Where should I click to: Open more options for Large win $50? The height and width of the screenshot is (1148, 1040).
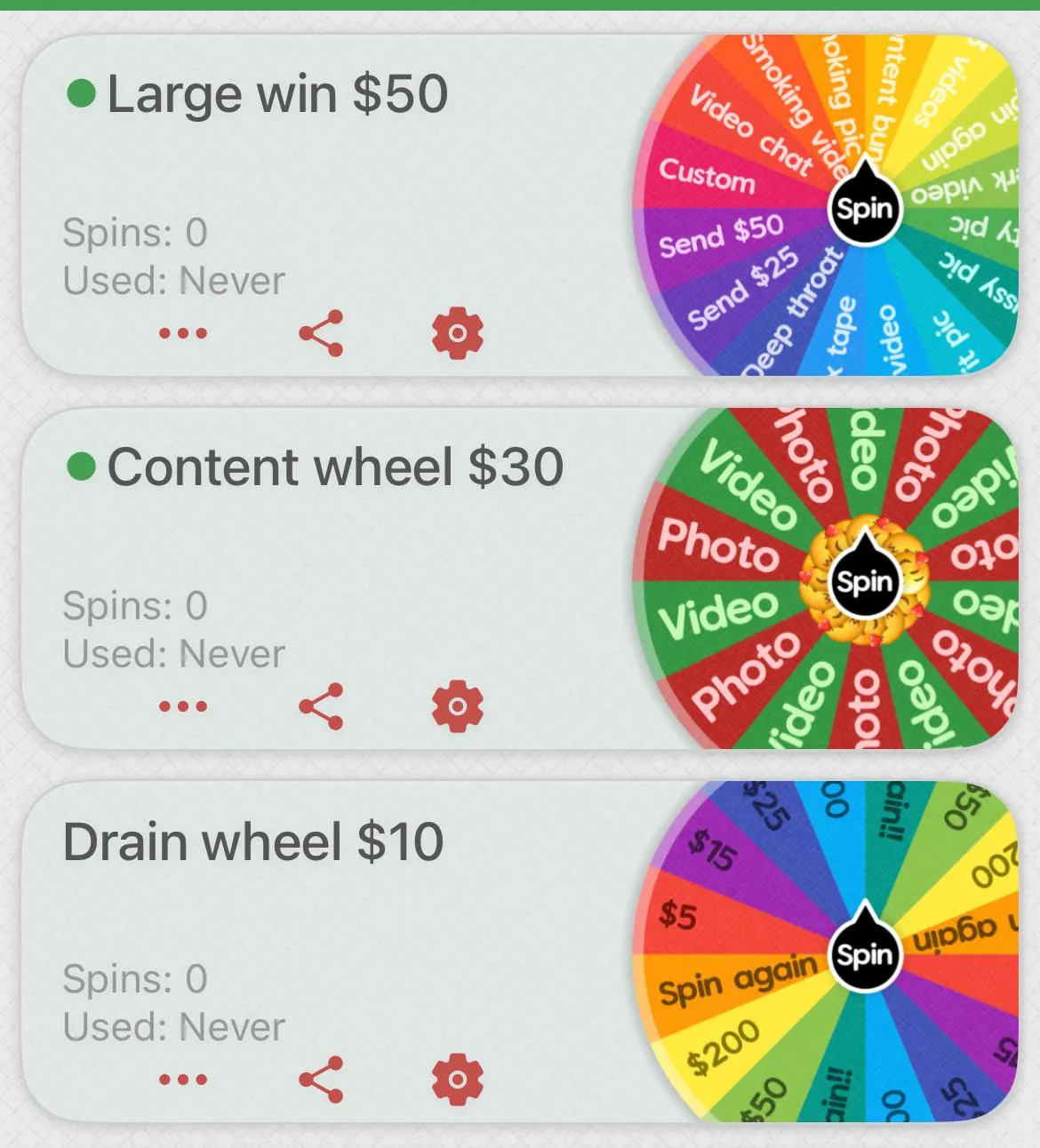(182, 334)
